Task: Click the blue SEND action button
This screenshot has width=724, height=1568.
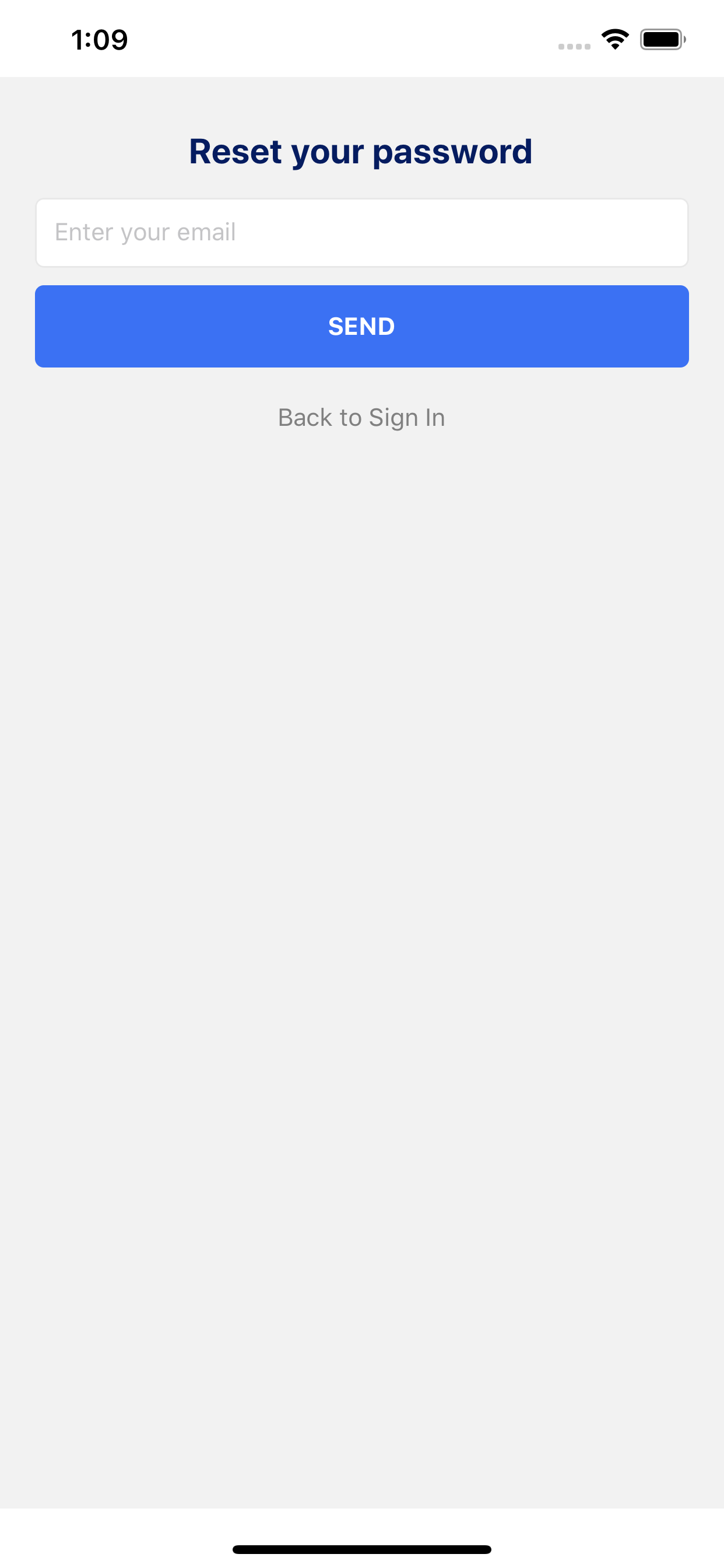Action: pyautogui.click(x=361, y=326)
